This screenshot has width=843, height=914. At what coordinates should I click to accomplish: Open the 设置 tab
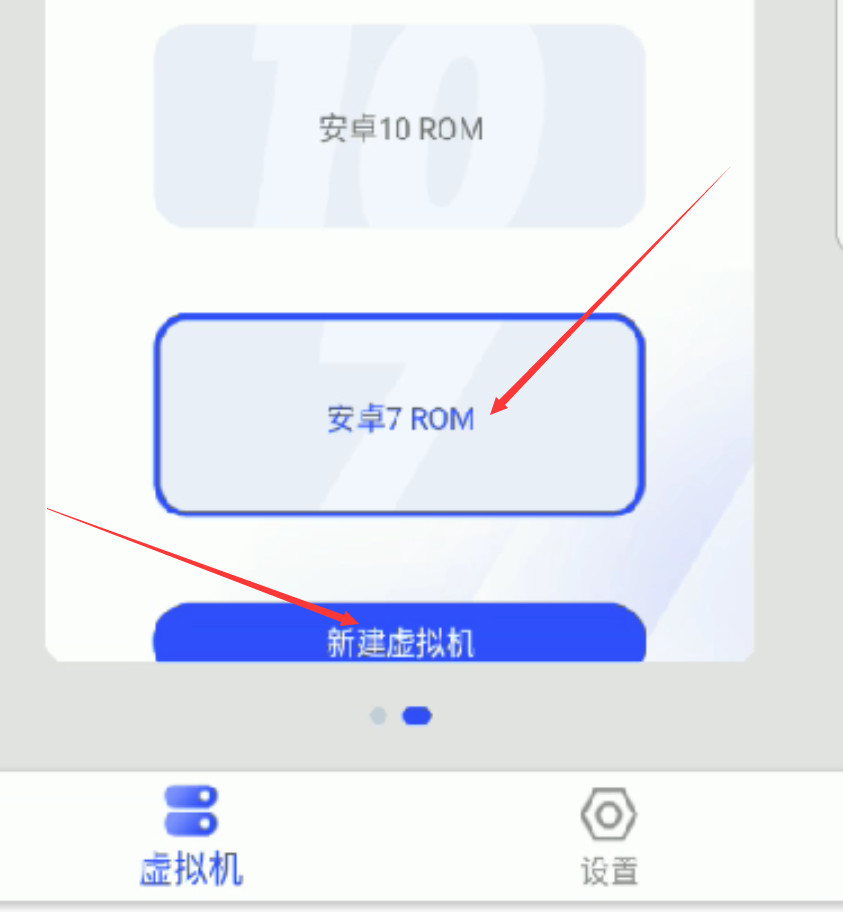coord(609,837)
